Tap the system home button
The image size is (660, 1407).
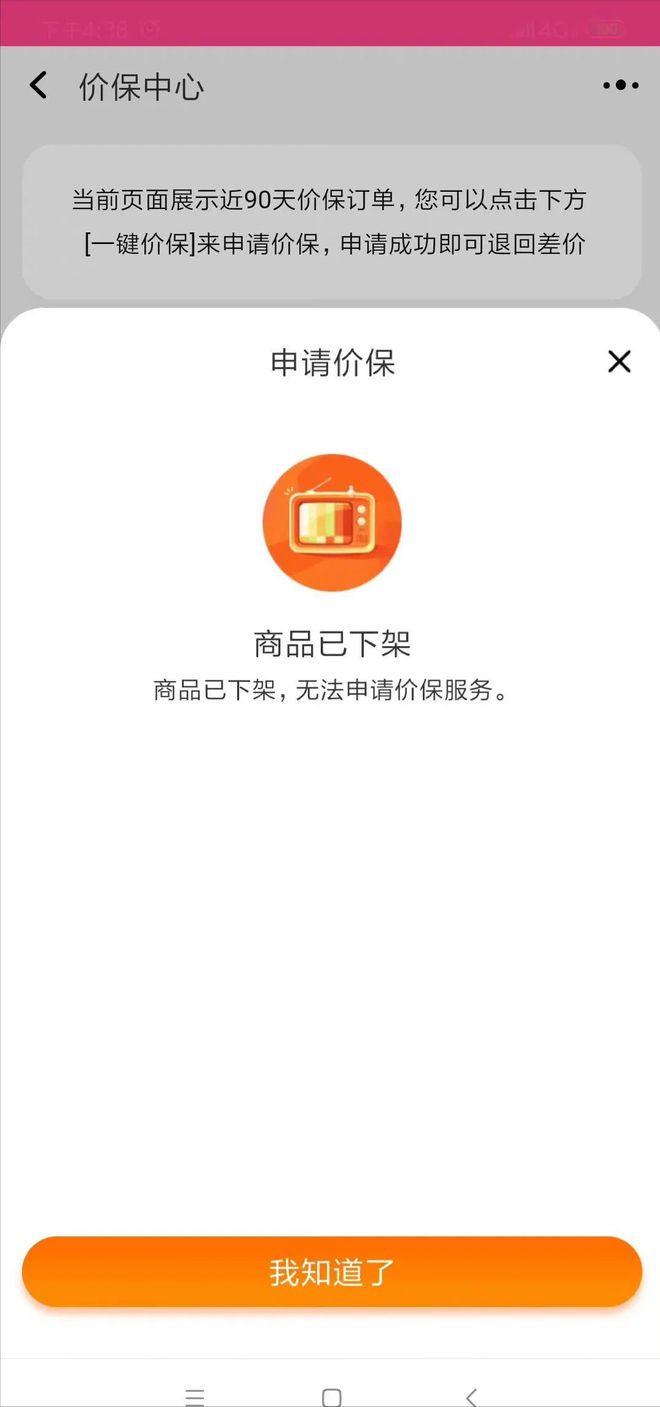coord(332,1397)
